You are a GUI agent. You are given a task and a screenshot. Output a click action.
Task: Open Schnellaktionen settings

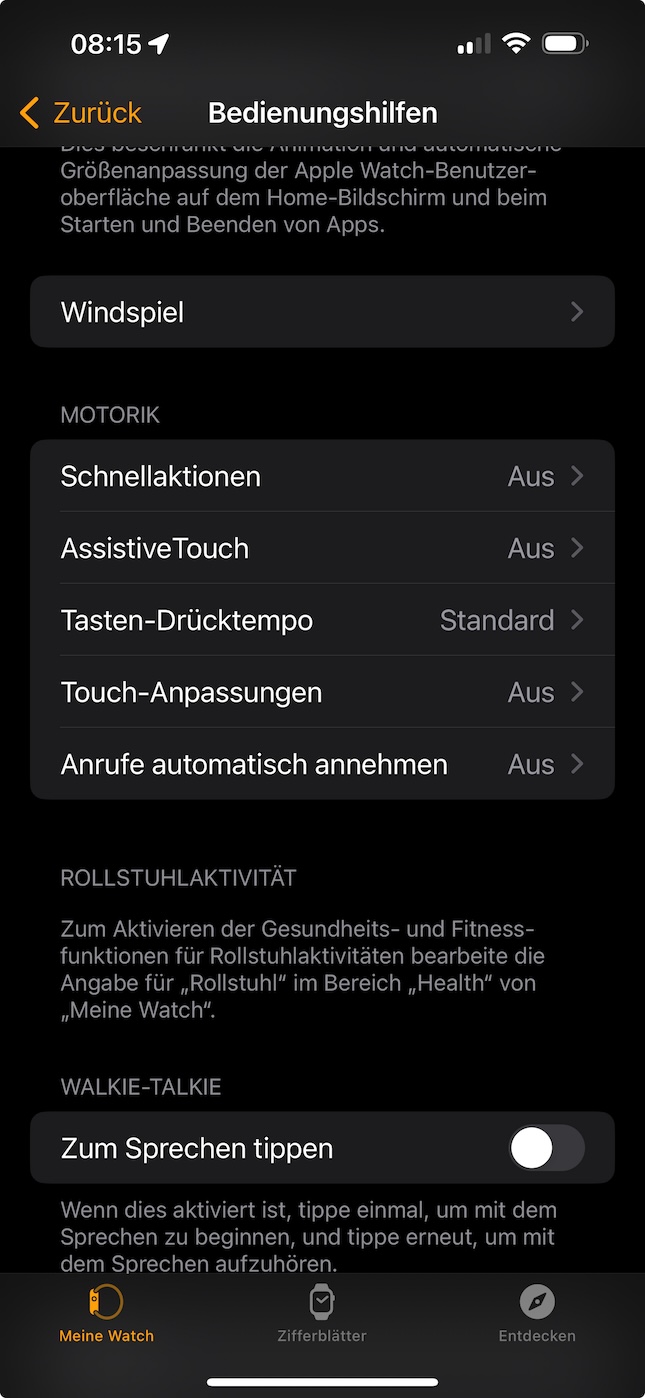[322, 476]
